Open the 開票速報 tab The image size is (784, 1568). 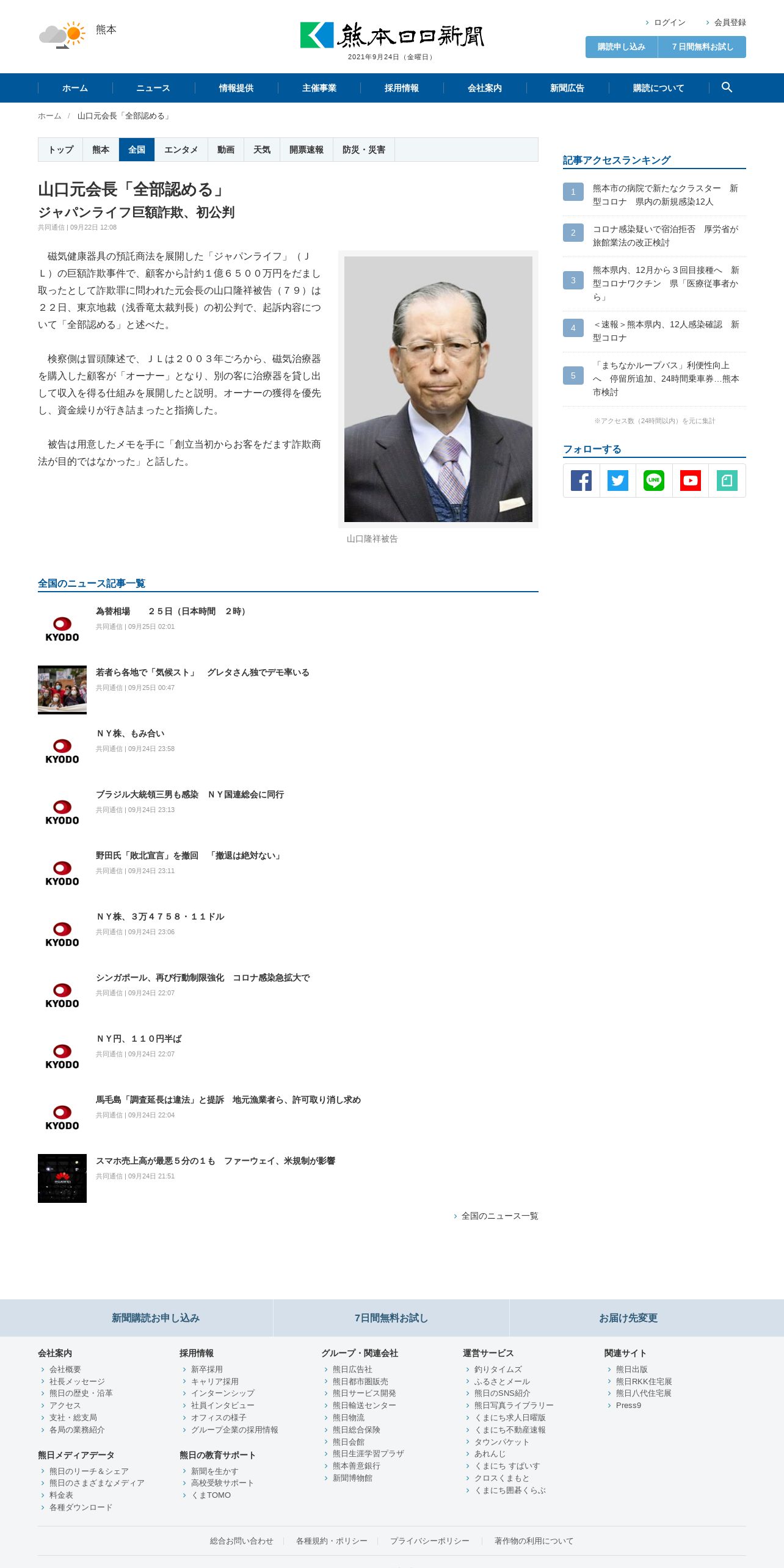(x=307, y=150)
